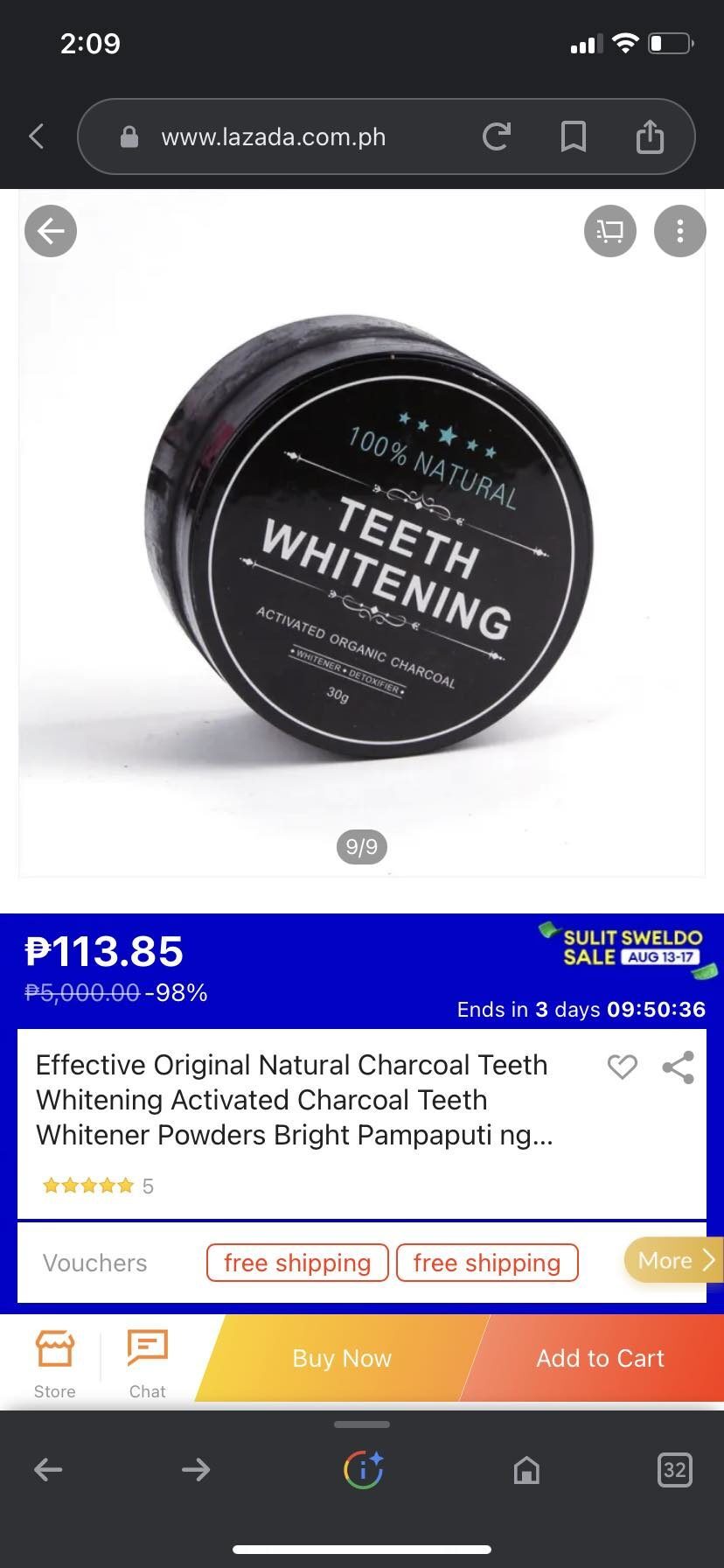
Task: Select the second free shipping voucher
Action: [487, 1263]
